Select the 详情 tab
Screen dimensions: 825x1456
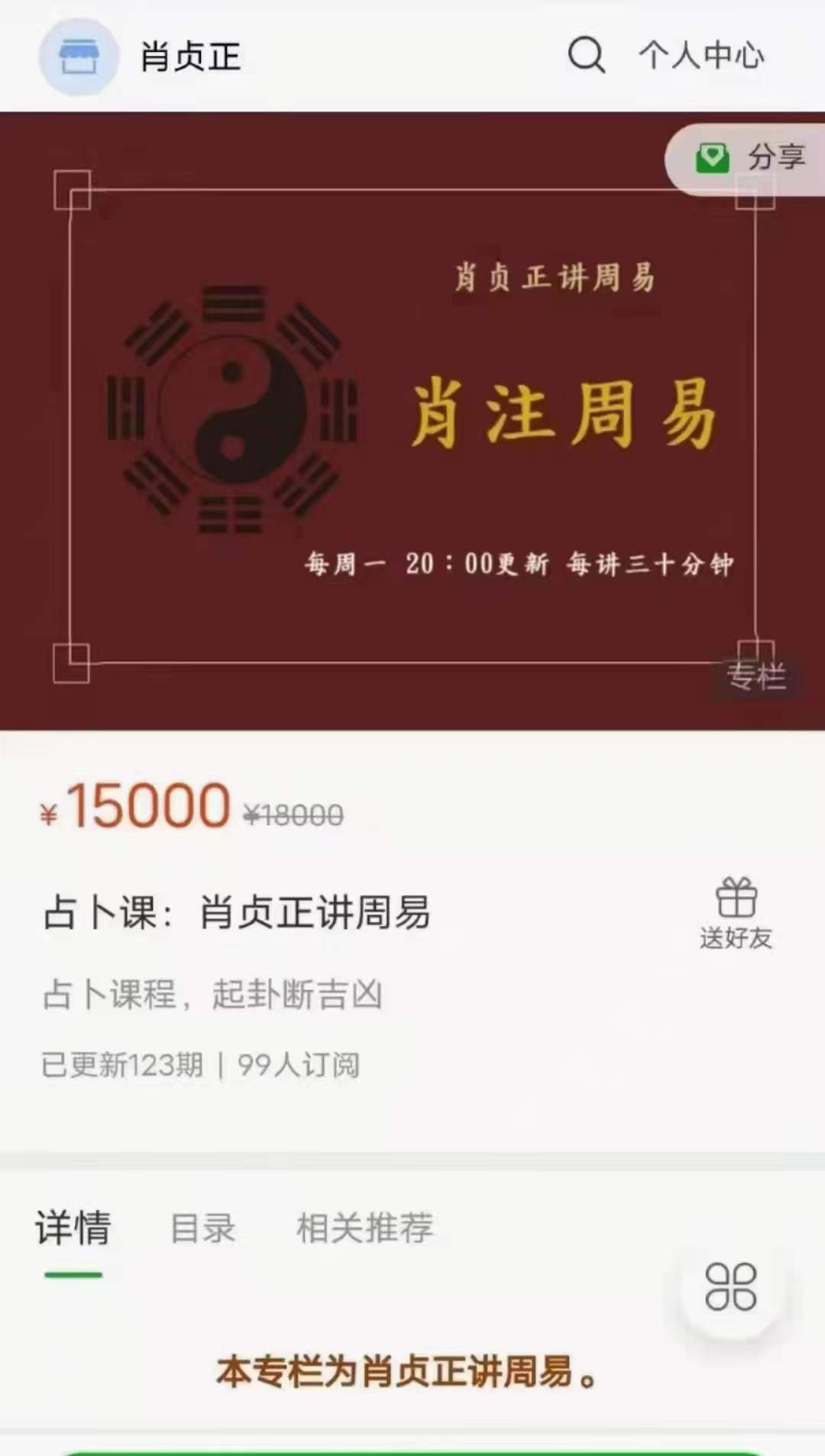[73, 1228]
